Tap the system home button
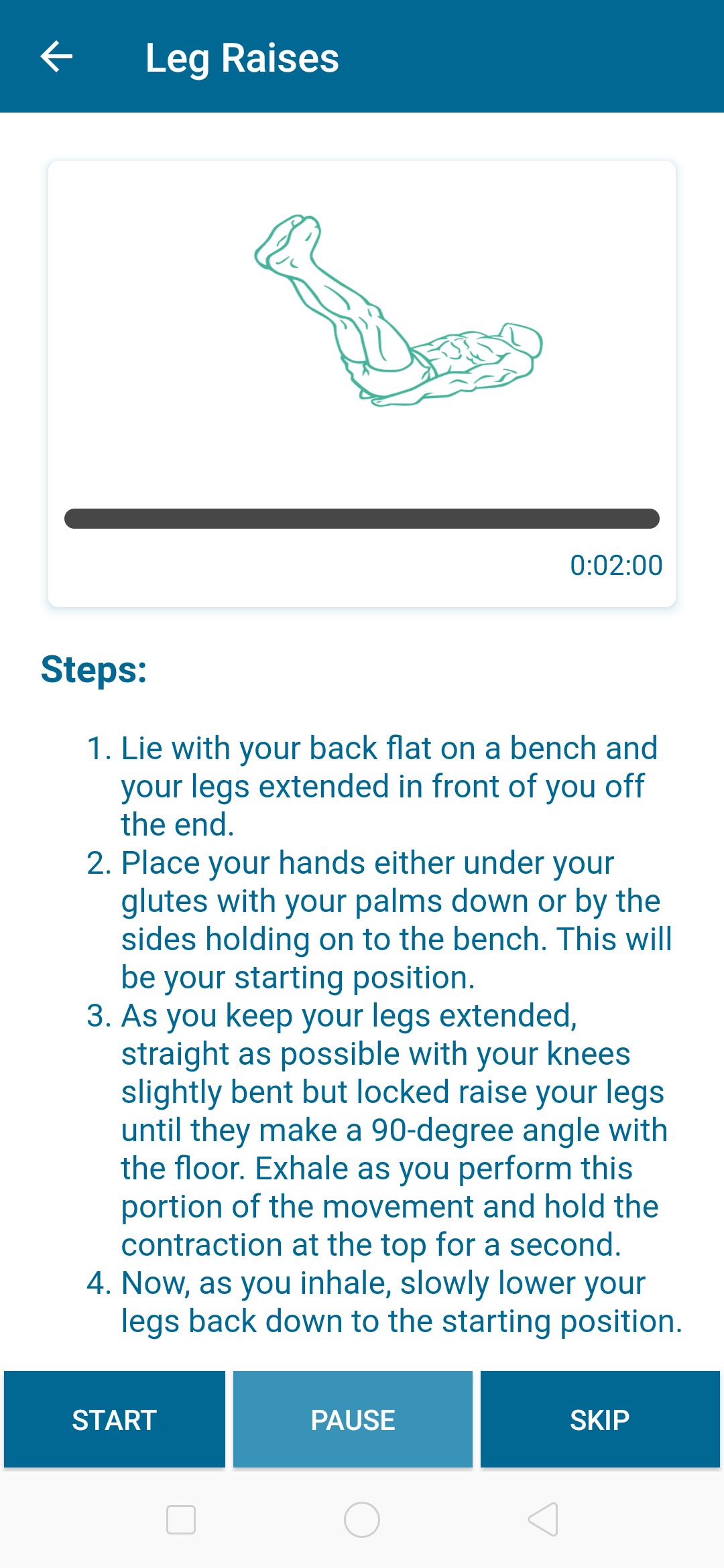 (362, 1520)
